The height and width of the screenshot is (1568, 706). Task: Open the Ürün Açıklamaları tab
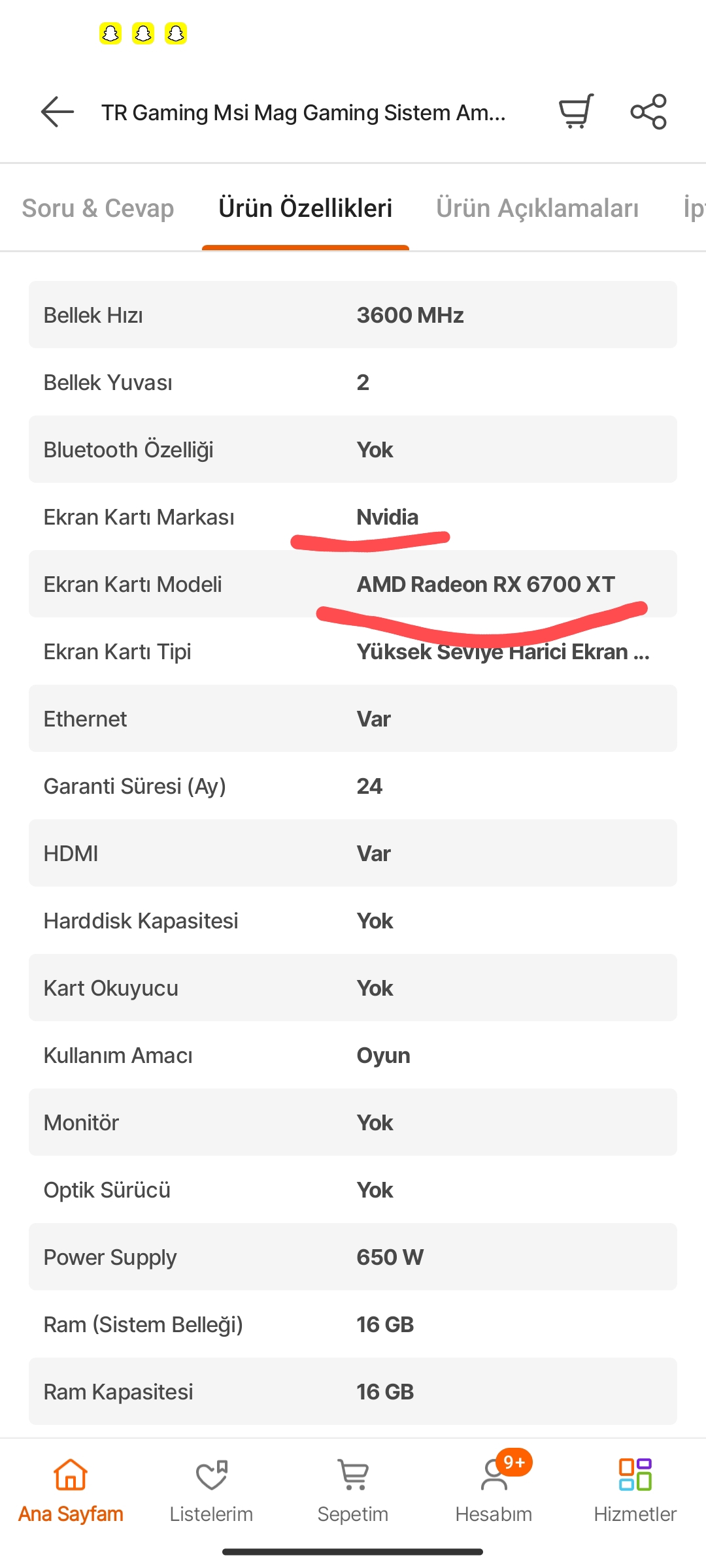click(x=537, y=208)
